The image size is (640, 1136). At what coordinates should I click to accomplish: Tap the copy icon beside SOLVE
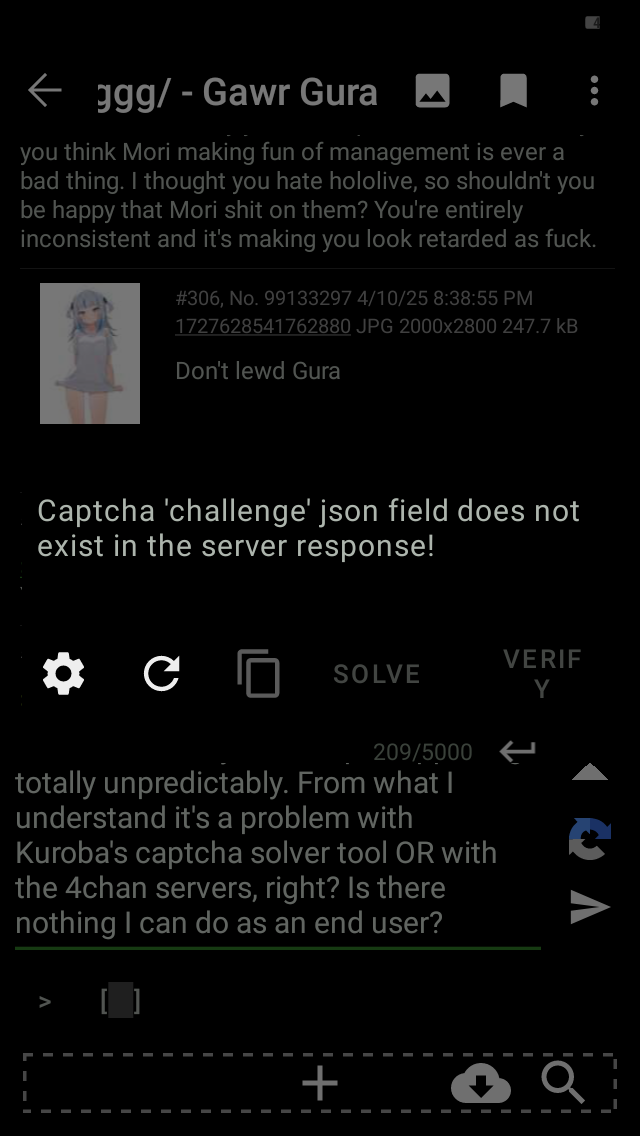(x=259, y=674)
